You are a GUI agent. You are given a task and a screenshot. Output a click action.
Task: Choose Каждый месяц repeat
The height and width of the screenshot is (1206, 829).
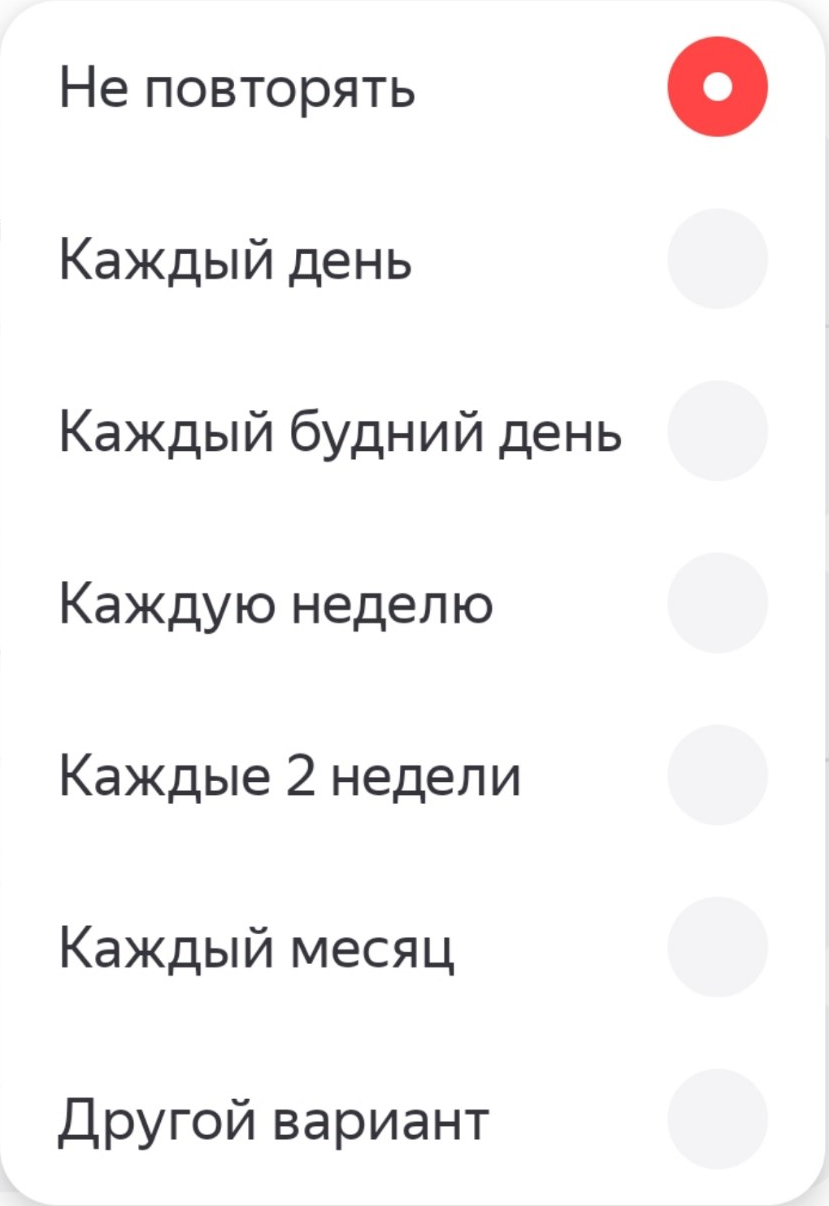(717, 947)
